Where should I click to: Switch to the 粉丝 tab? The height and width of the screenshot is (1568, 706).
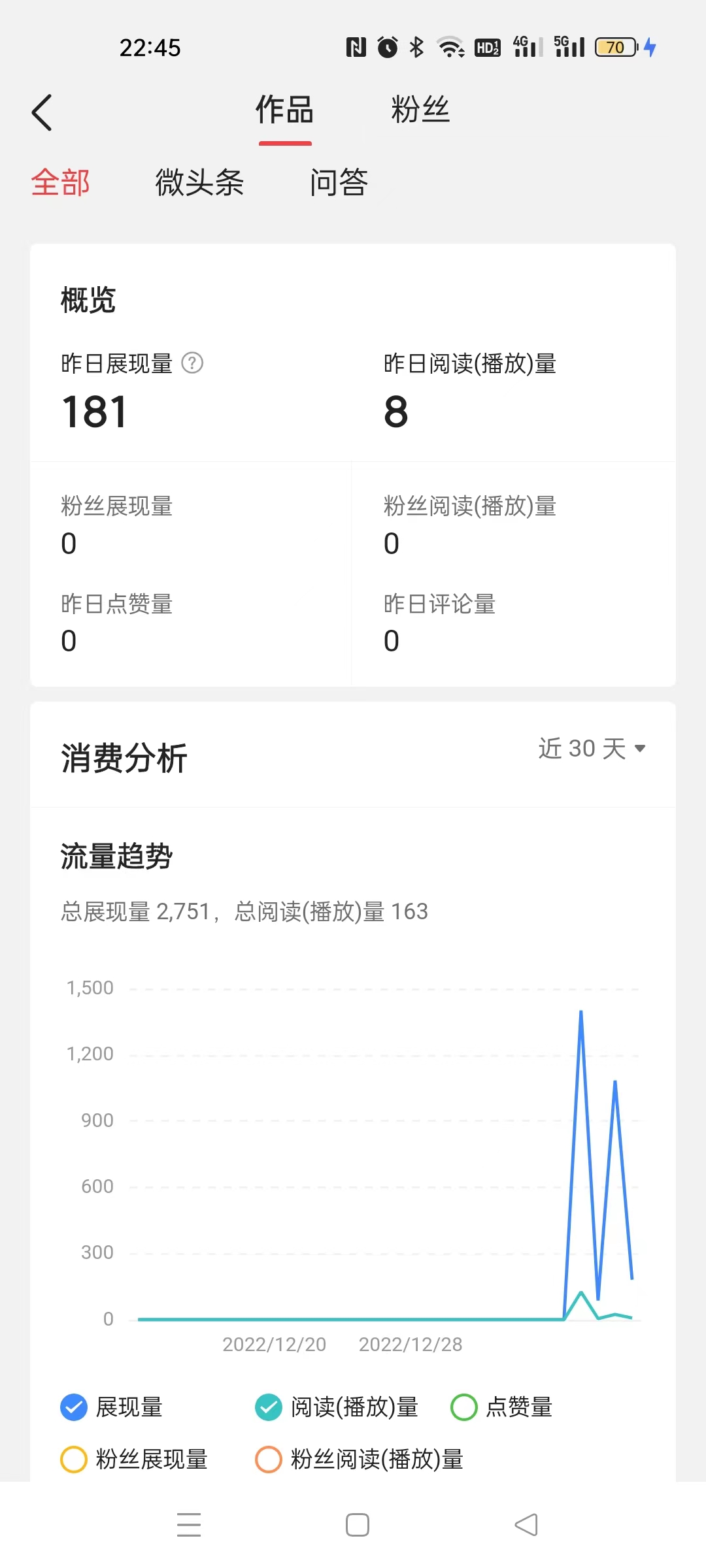[420, 110]
